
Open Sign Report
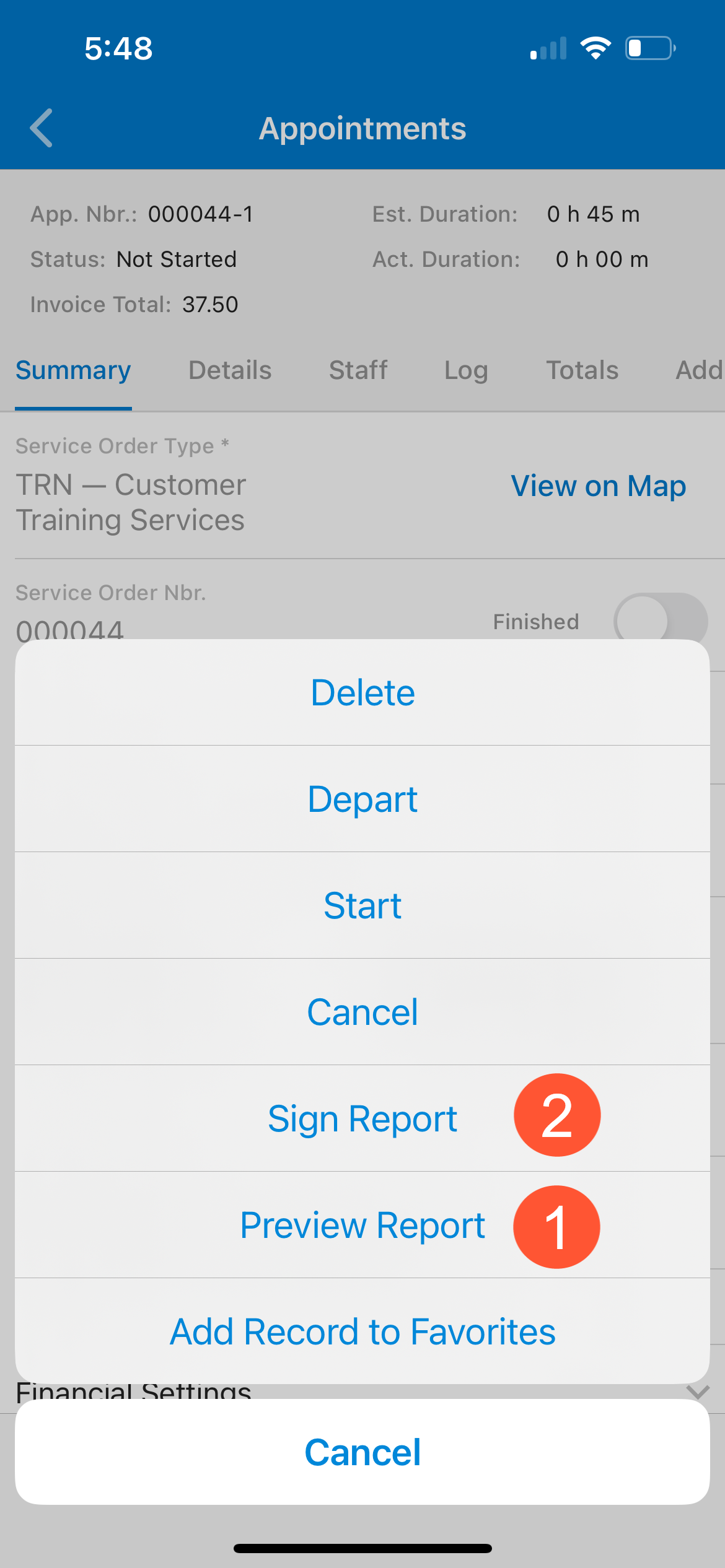coord(362,1118)
